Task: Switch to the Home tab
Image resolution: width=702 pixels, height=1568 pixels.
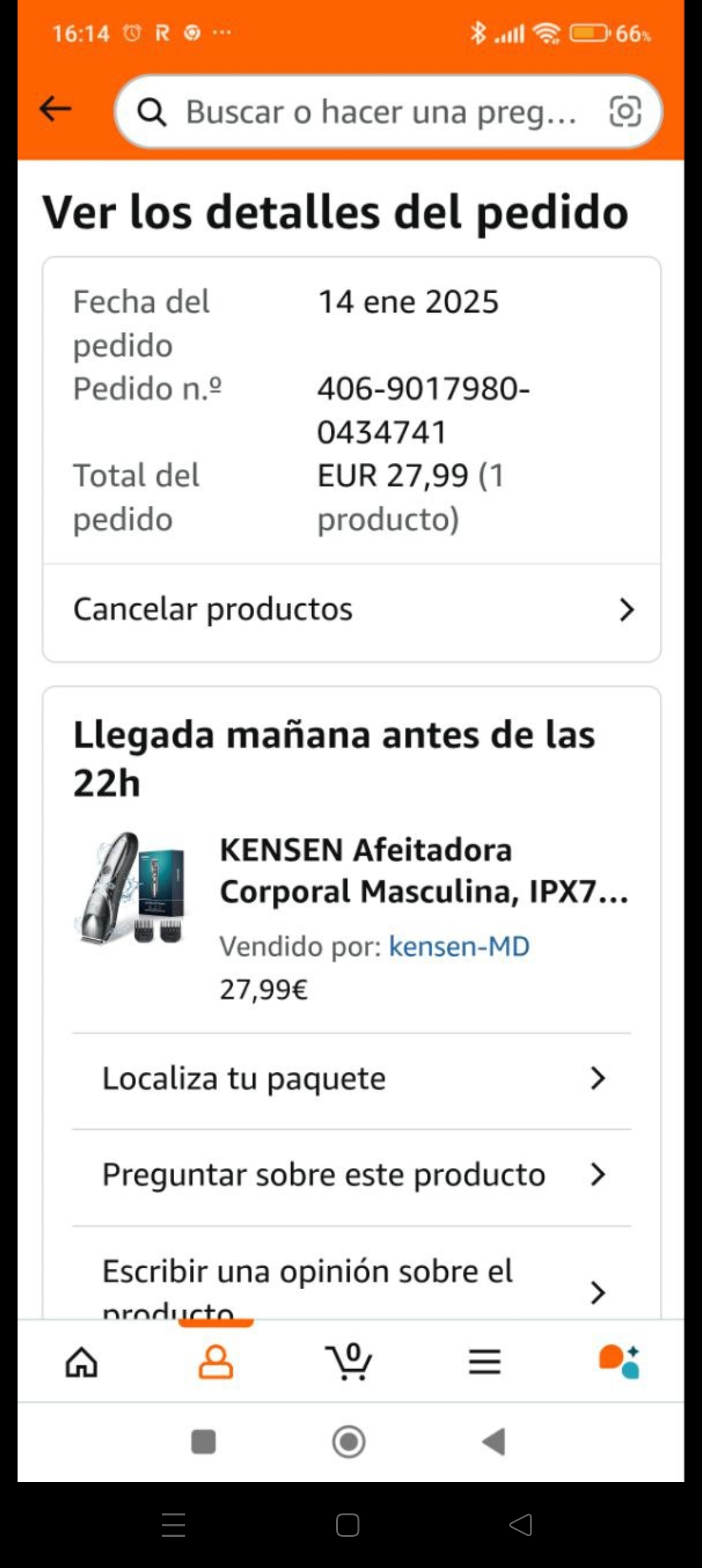Action: pos(82,1362)
